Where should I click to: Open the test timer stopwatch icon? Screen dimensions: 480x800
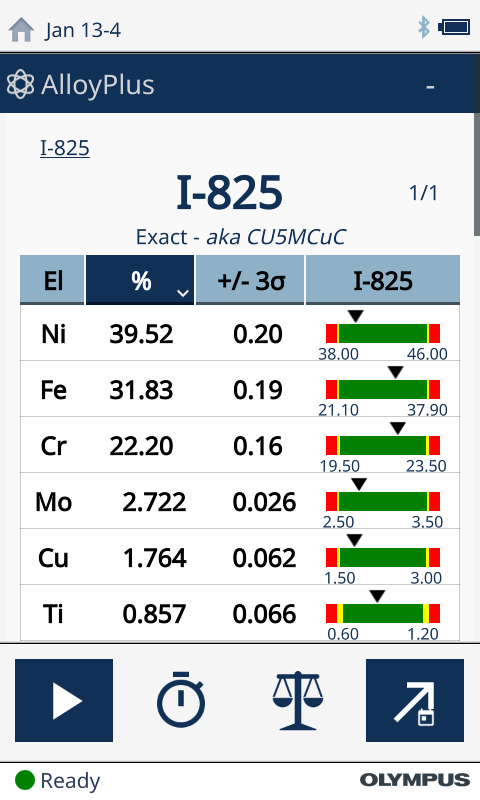(x=181, y=700)
